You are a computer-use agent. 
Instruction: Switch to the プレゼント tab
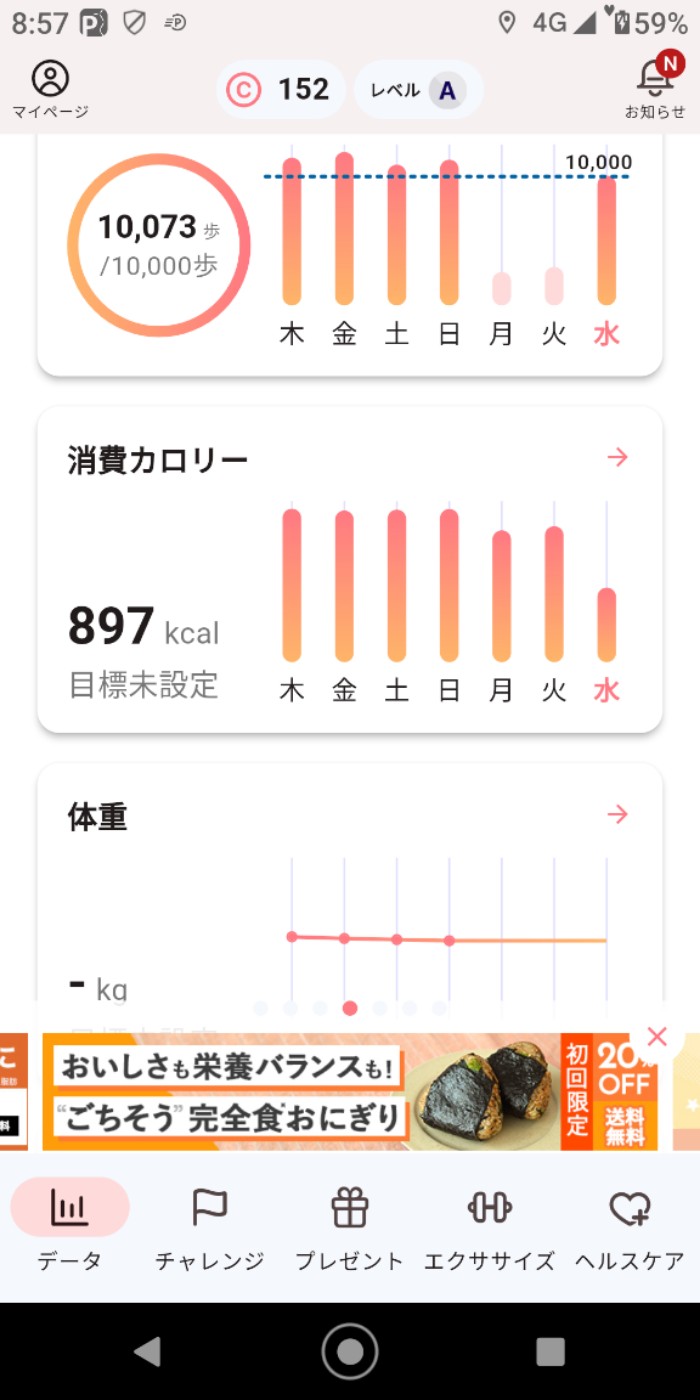click(350, 1225)
